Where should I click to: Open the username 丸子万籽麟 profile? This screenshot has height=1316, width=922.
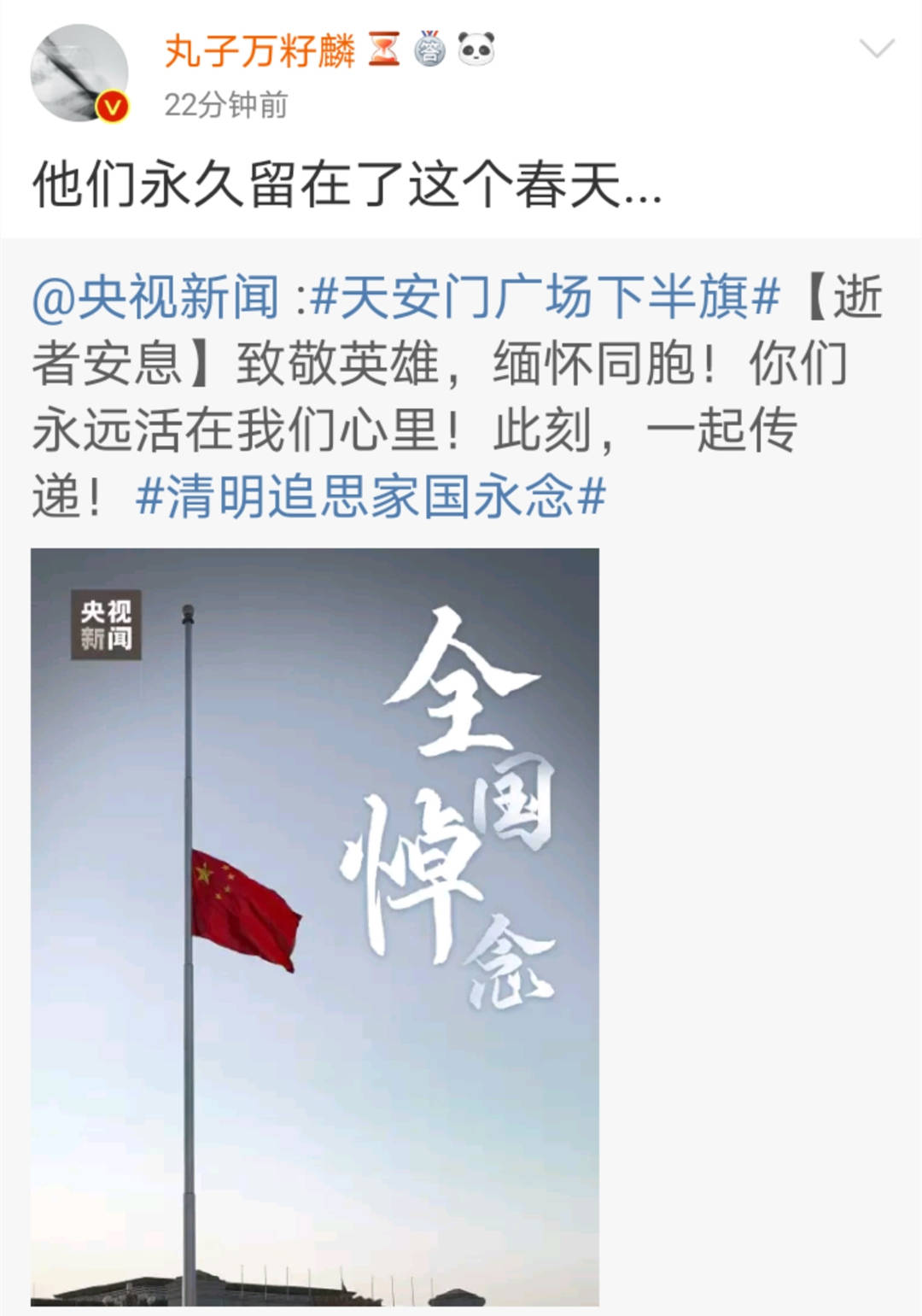[260, 51]
